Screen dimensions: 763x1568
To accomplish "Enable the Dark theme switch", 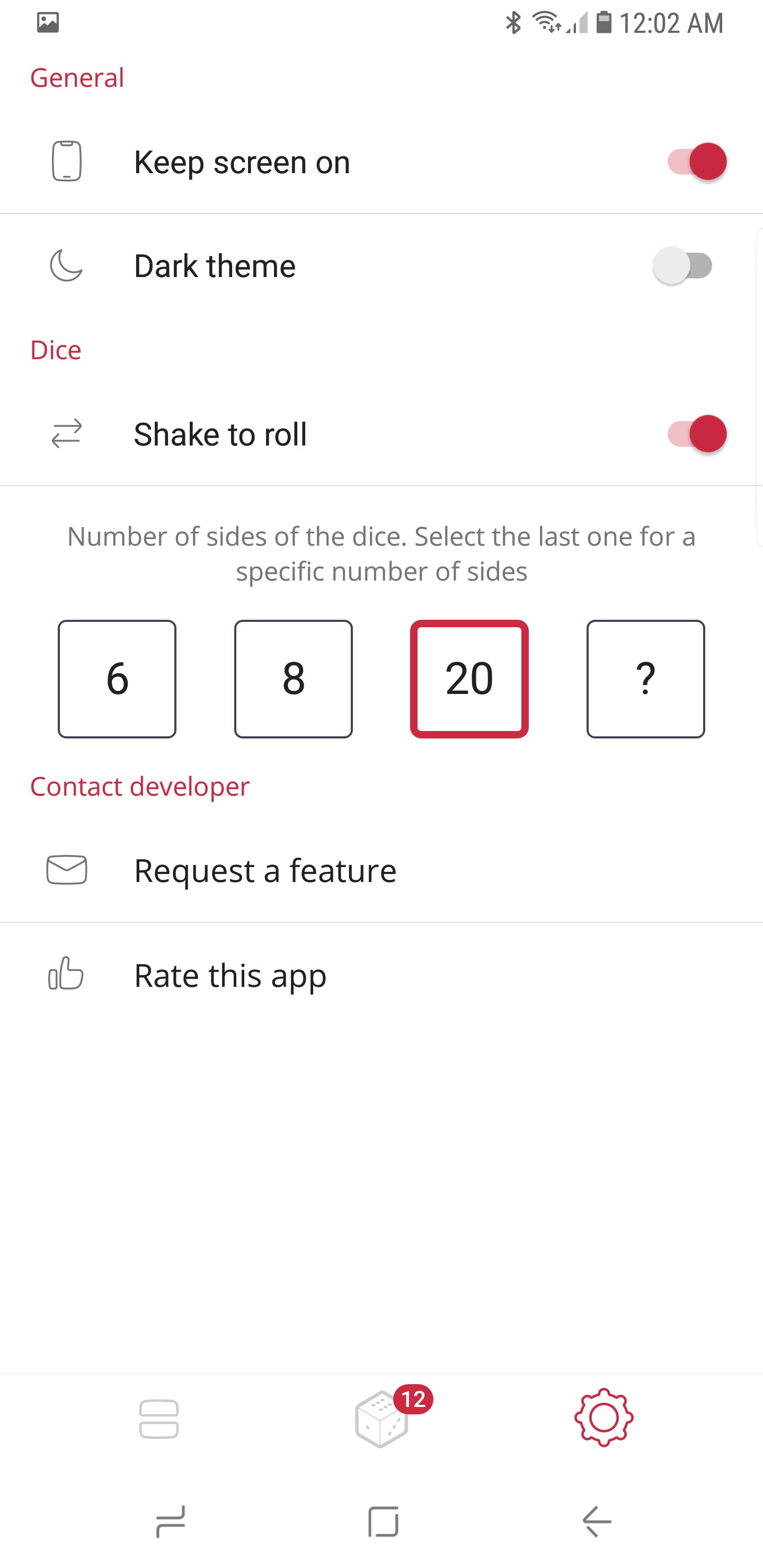I will click(682, 266).
